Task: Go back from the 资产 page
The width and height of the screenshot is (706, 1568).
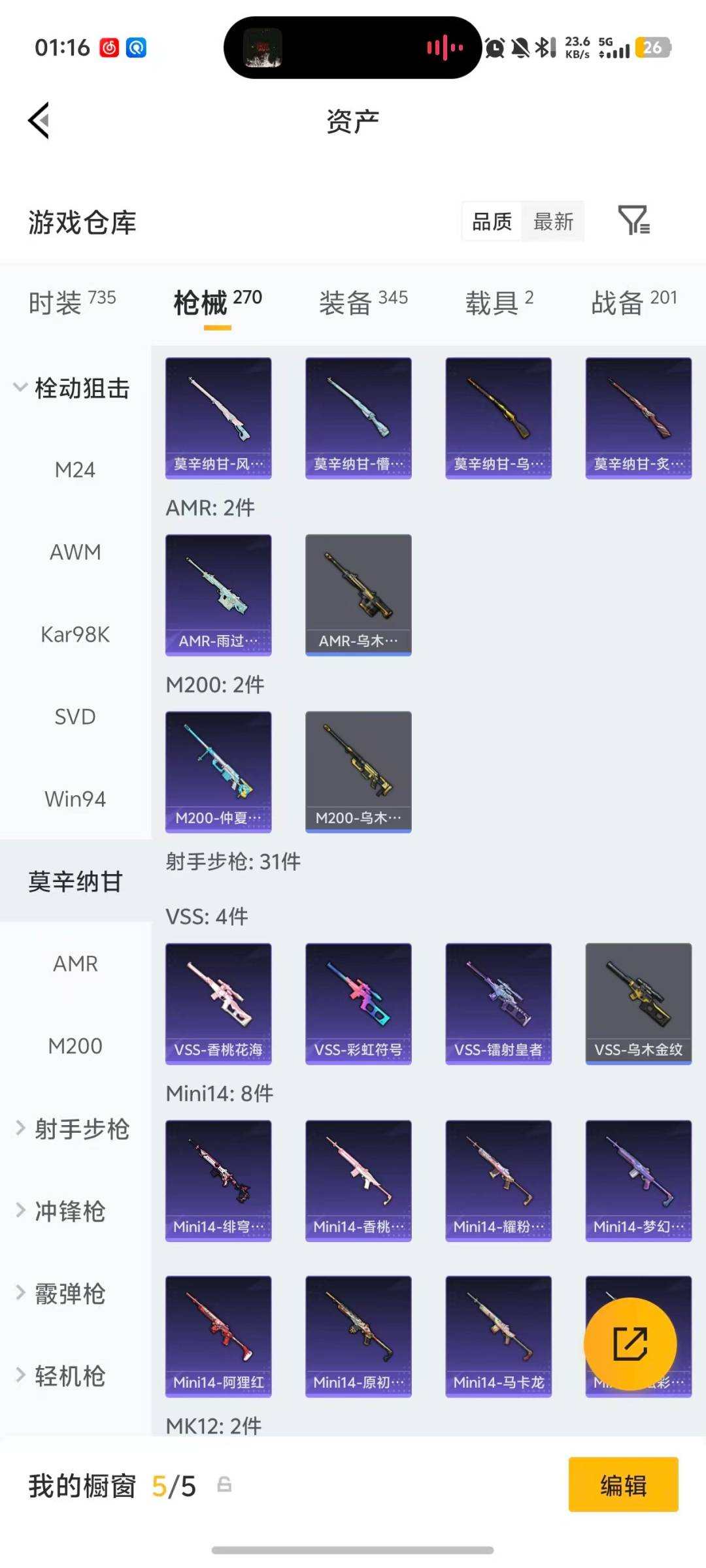Action: (x=39, y=121)
